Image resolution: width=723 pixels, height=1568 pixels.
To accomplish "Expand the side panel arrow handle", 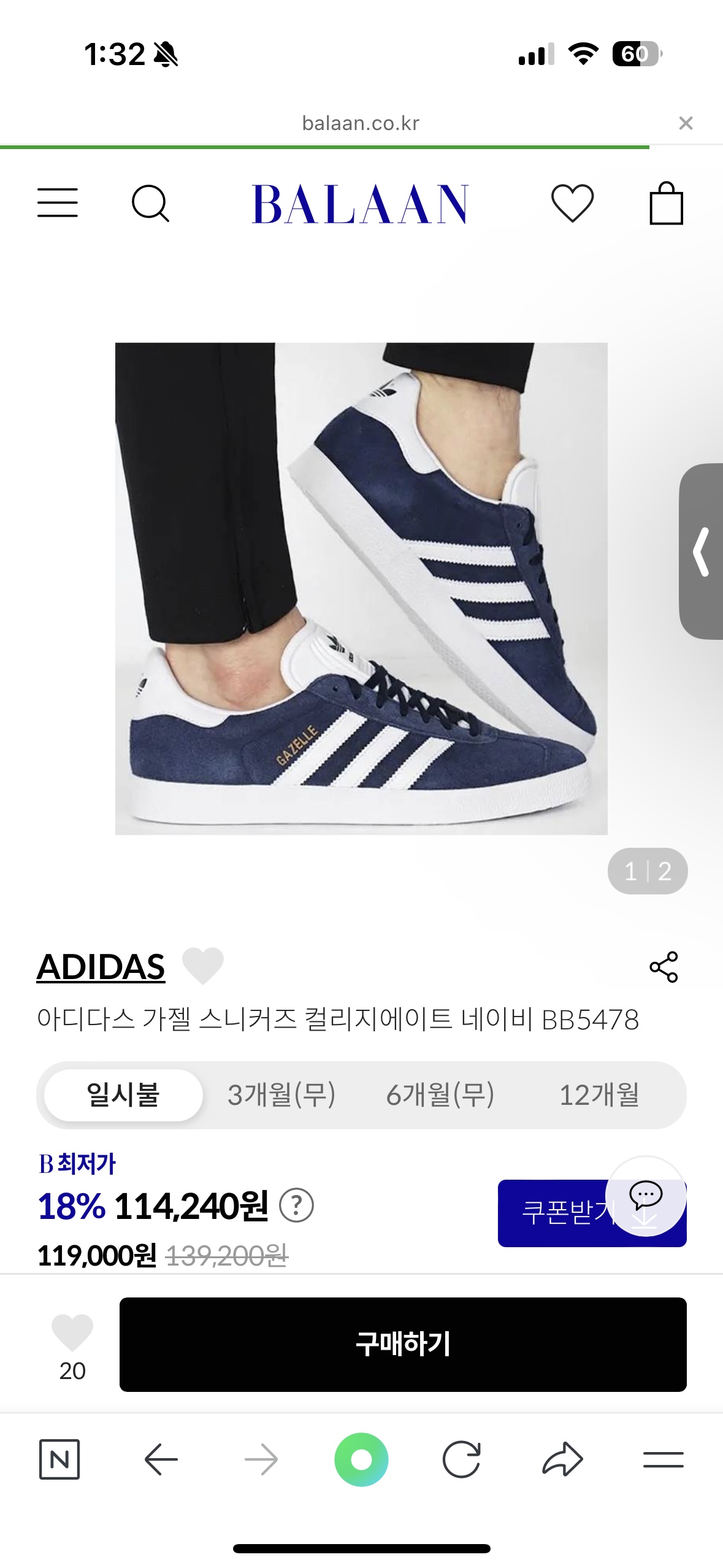I will (x=702, y=551).
